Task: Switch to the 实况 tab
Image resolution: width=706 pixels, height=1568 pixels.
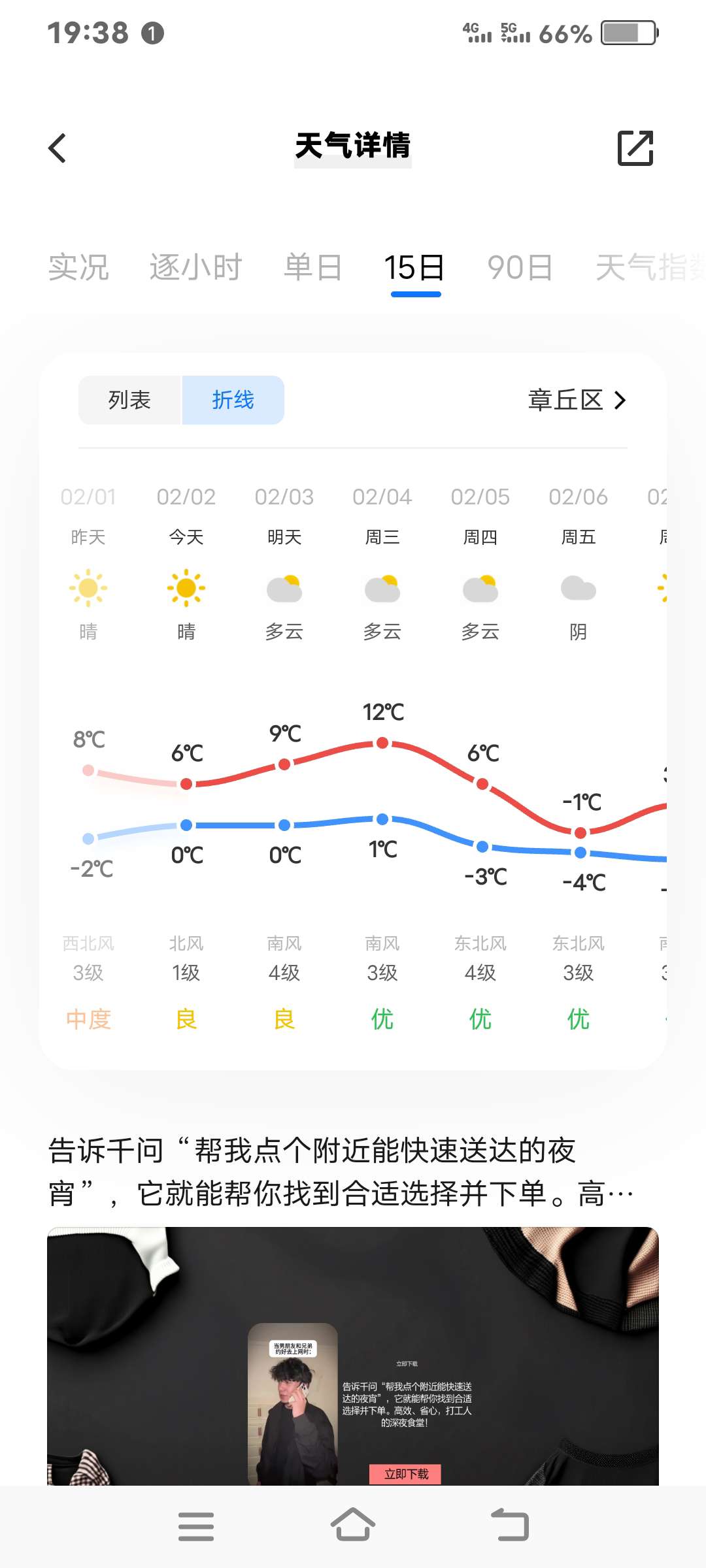Action: click(78, 268)
